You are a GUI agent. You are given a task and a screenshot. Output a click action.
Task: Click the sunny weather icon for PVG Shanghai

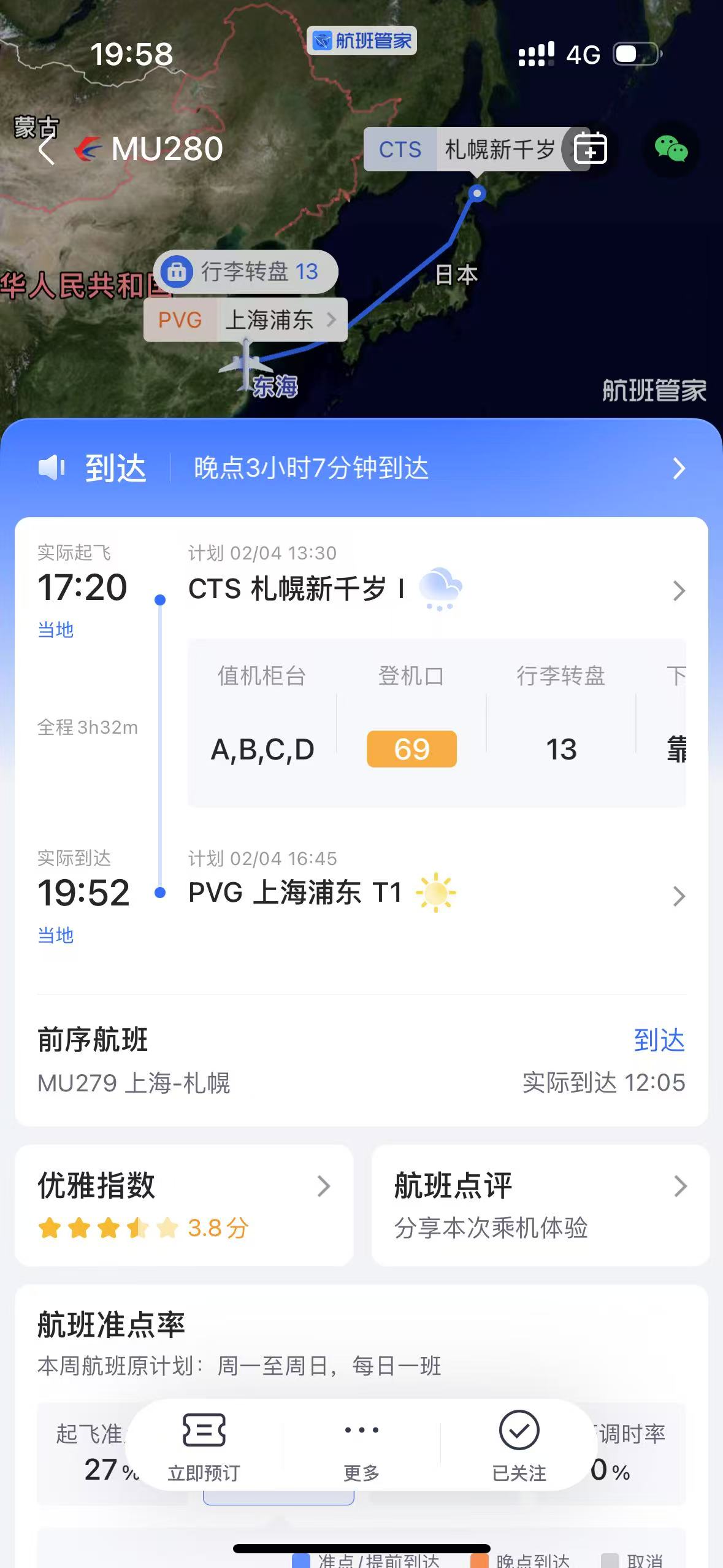pos(435,893)
